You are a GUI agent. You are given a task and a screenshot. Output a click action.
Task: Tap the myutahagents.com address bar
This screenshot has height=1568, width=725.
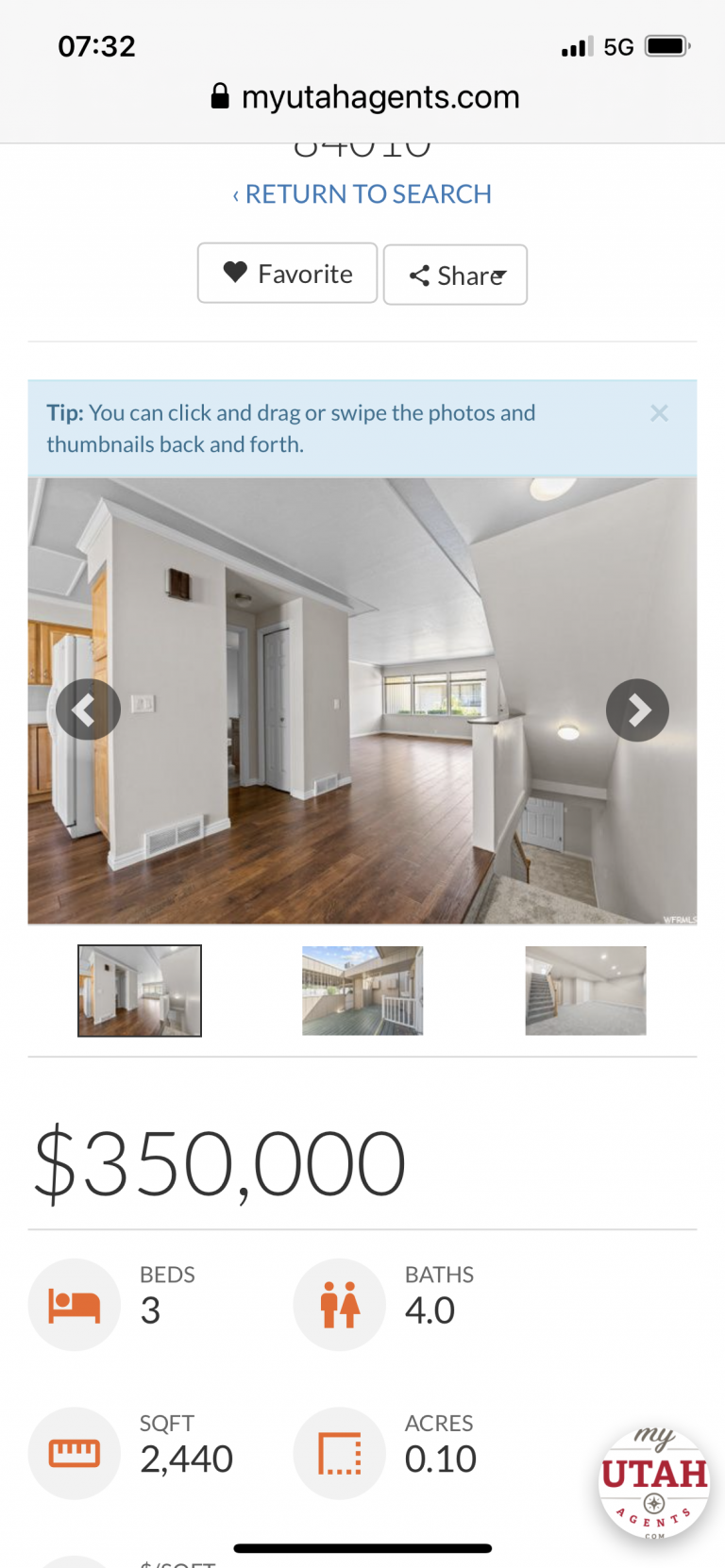tap(364, 97)
